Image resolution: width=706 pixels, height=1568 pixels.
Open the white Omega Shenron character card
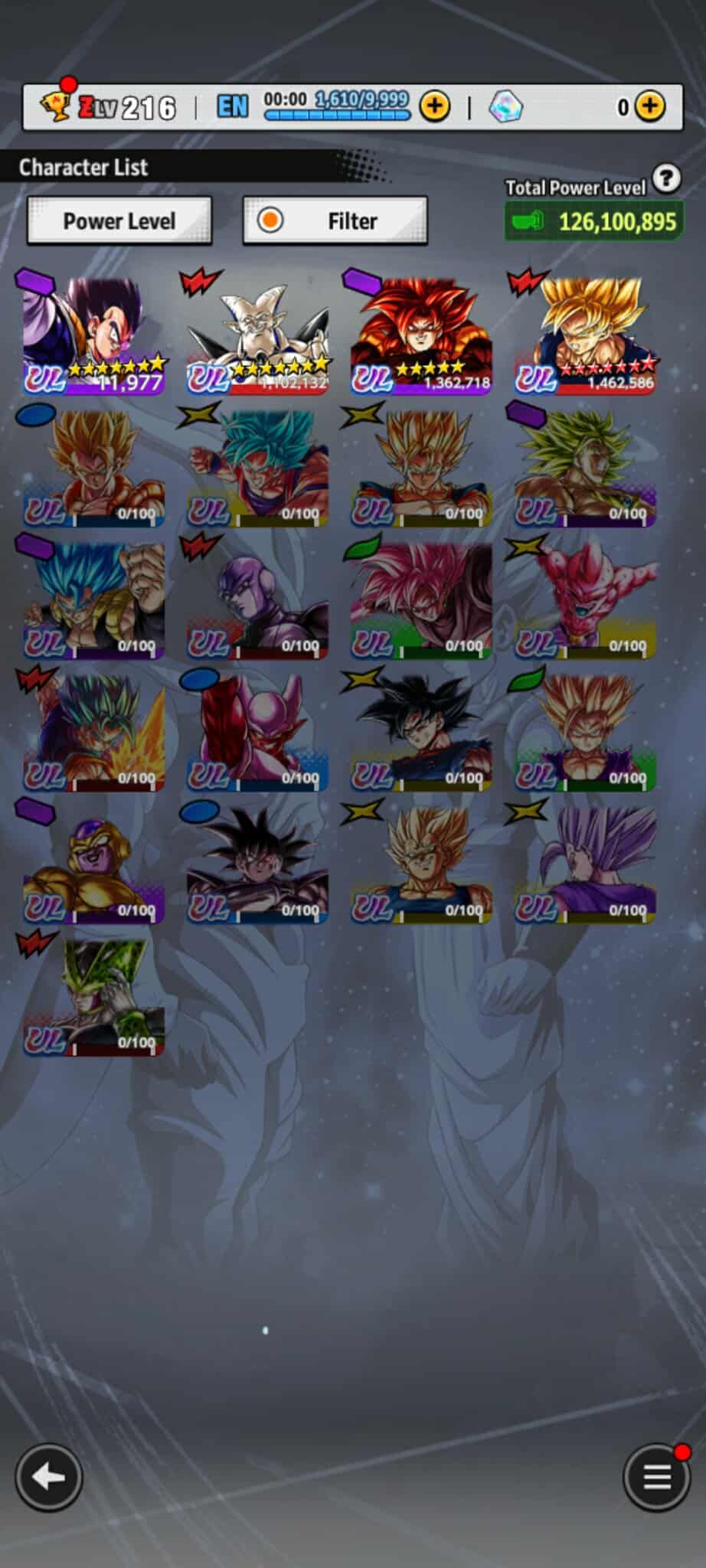click(x=258, y=335)
